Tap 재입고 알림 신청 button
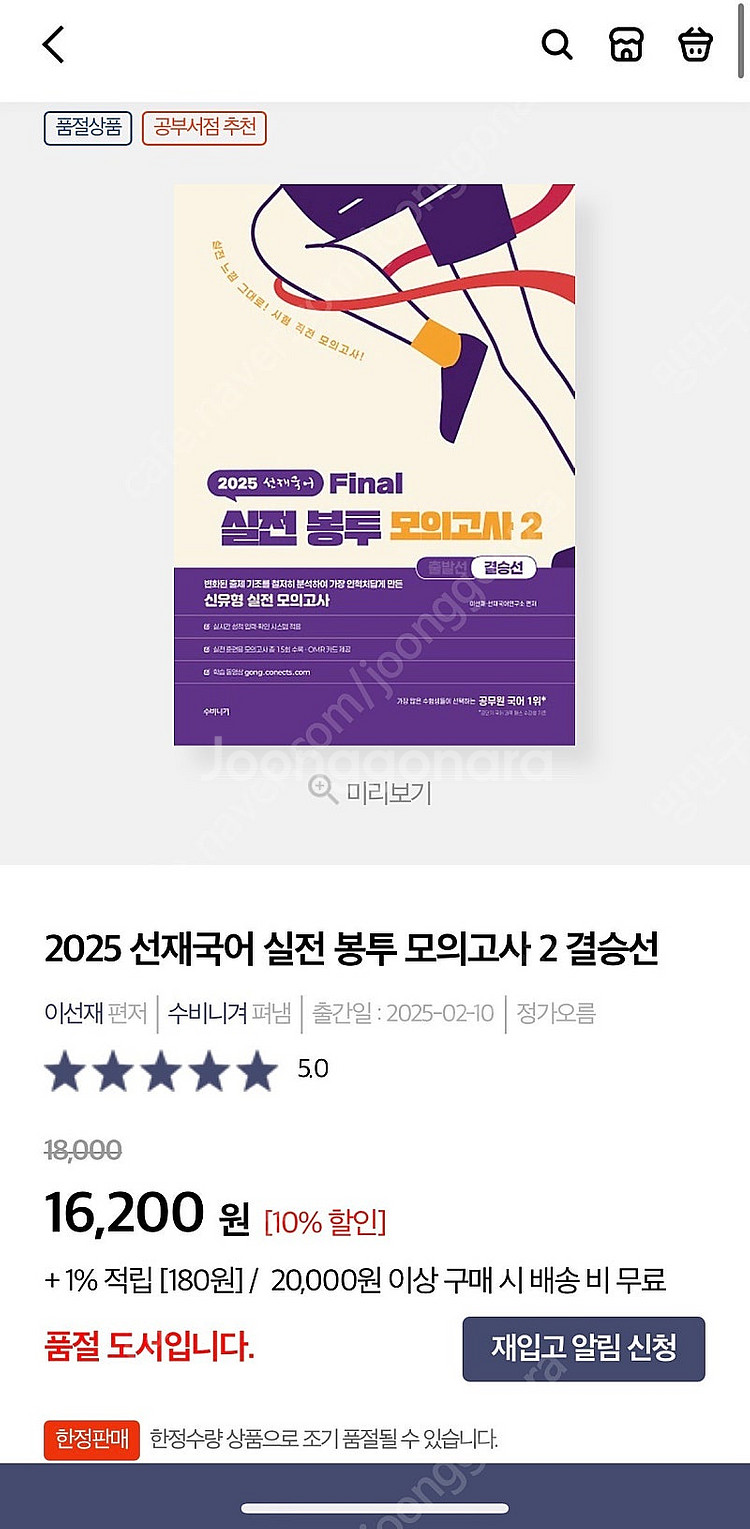The width and height of the screenshot is (750, 1529). (x=584, y=1348)
